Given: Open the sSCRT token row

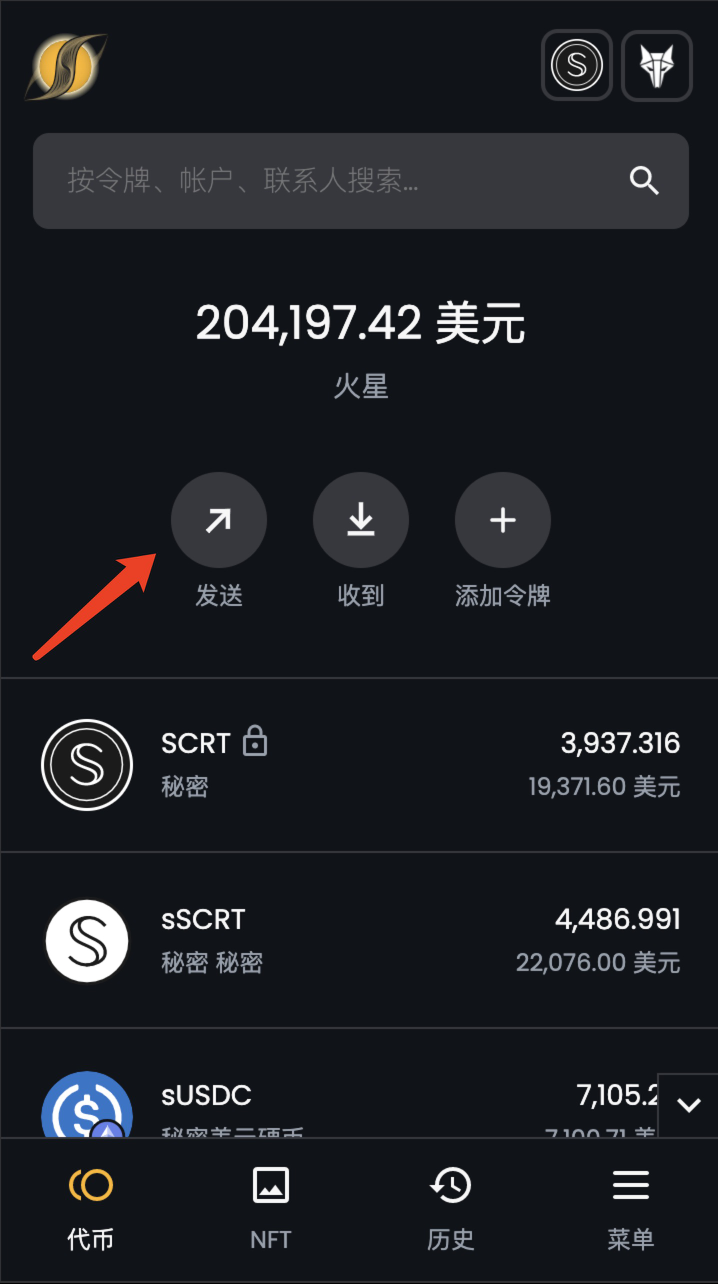Looking at the screenshot, I should [x=359, y=940].
